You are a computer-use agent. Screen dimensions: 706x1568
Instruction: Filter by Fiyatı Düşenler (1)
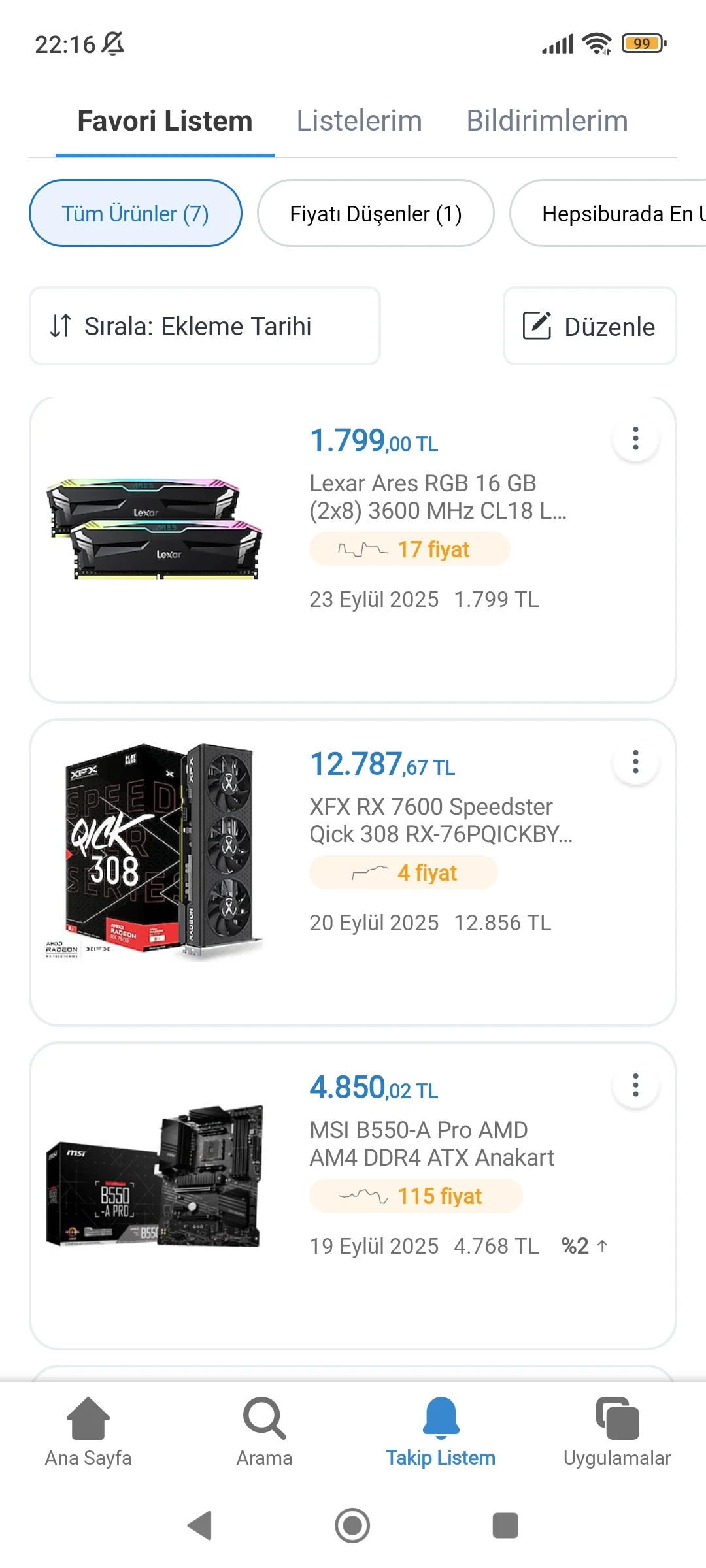pyautogui.click(x=375, y=214)
